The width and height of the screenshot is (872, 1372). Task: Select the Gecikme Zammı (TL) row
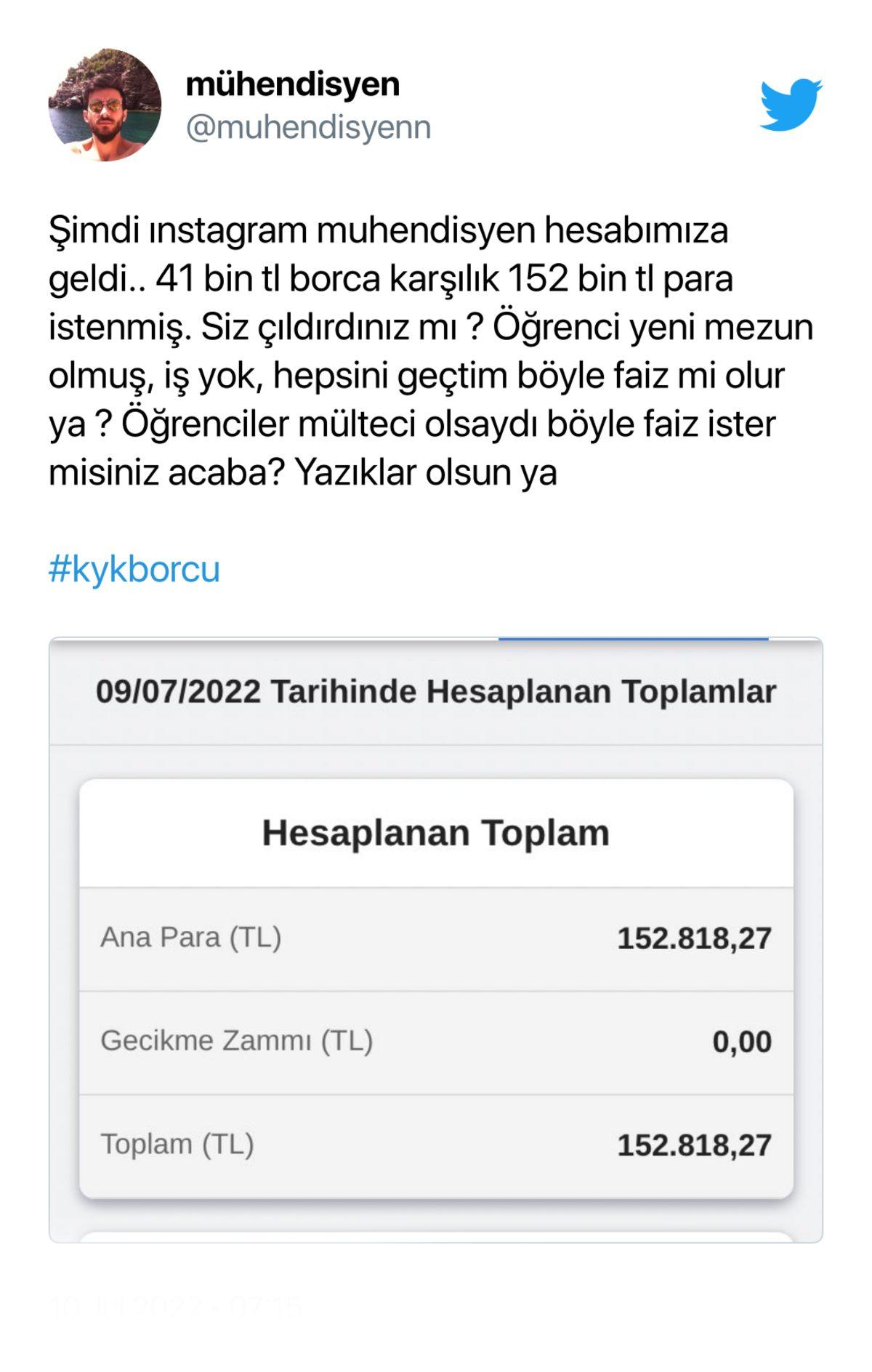436,1041
